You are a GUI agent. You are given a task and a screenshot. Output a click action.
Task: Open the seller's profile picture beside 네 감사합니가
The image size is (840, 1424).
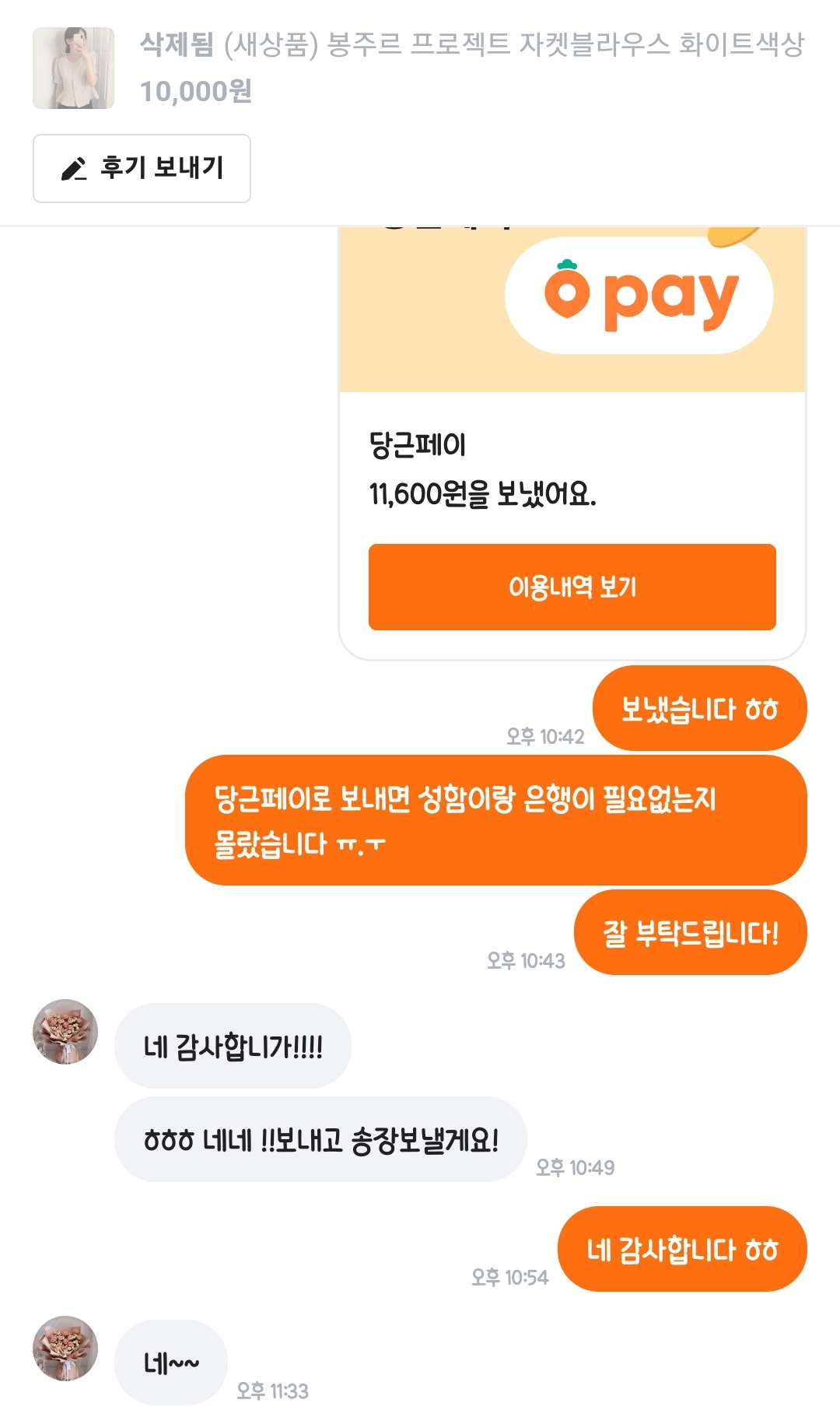65,1032
